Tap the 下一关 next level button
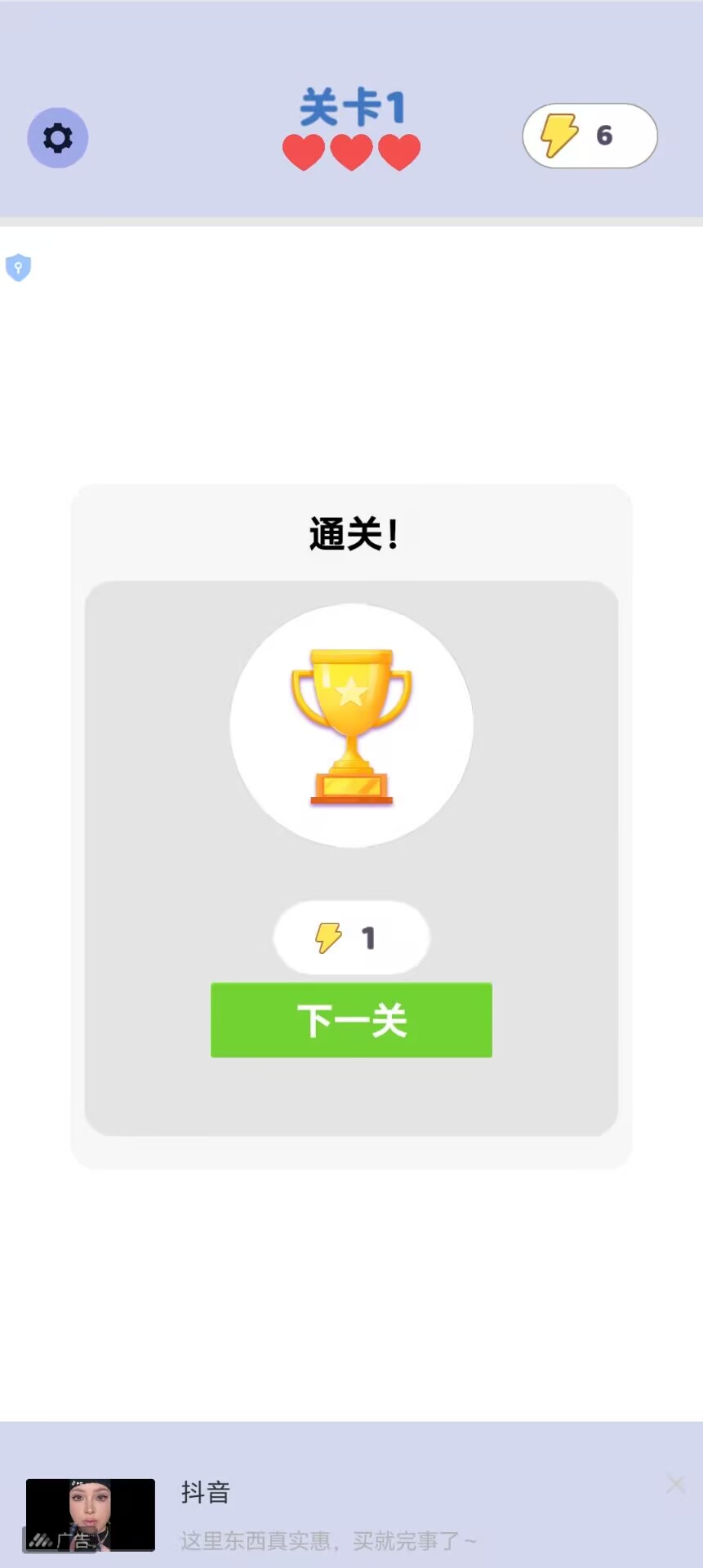703x1568 pixels. (351, 1020)
